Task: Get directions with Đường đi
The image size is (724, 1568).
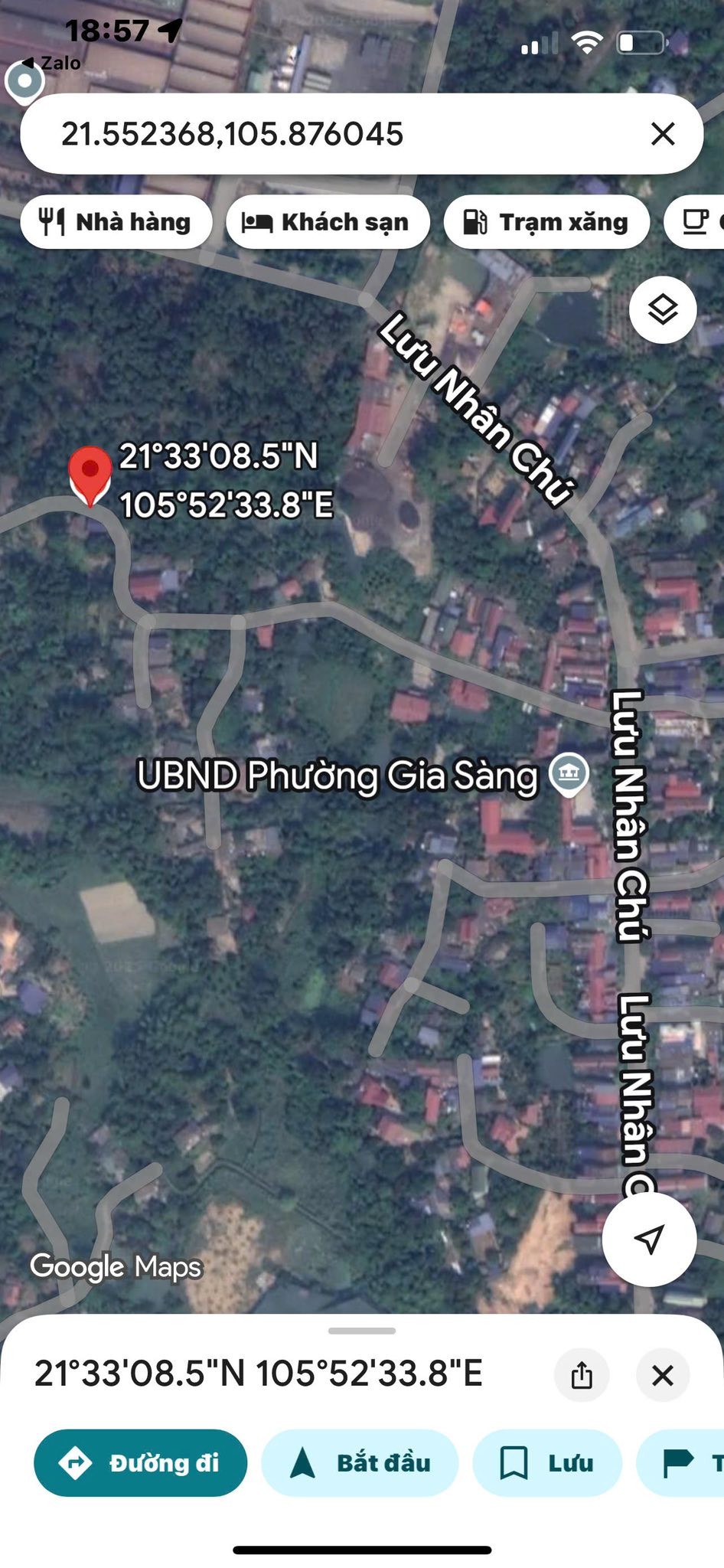Action: point(141,1462)
